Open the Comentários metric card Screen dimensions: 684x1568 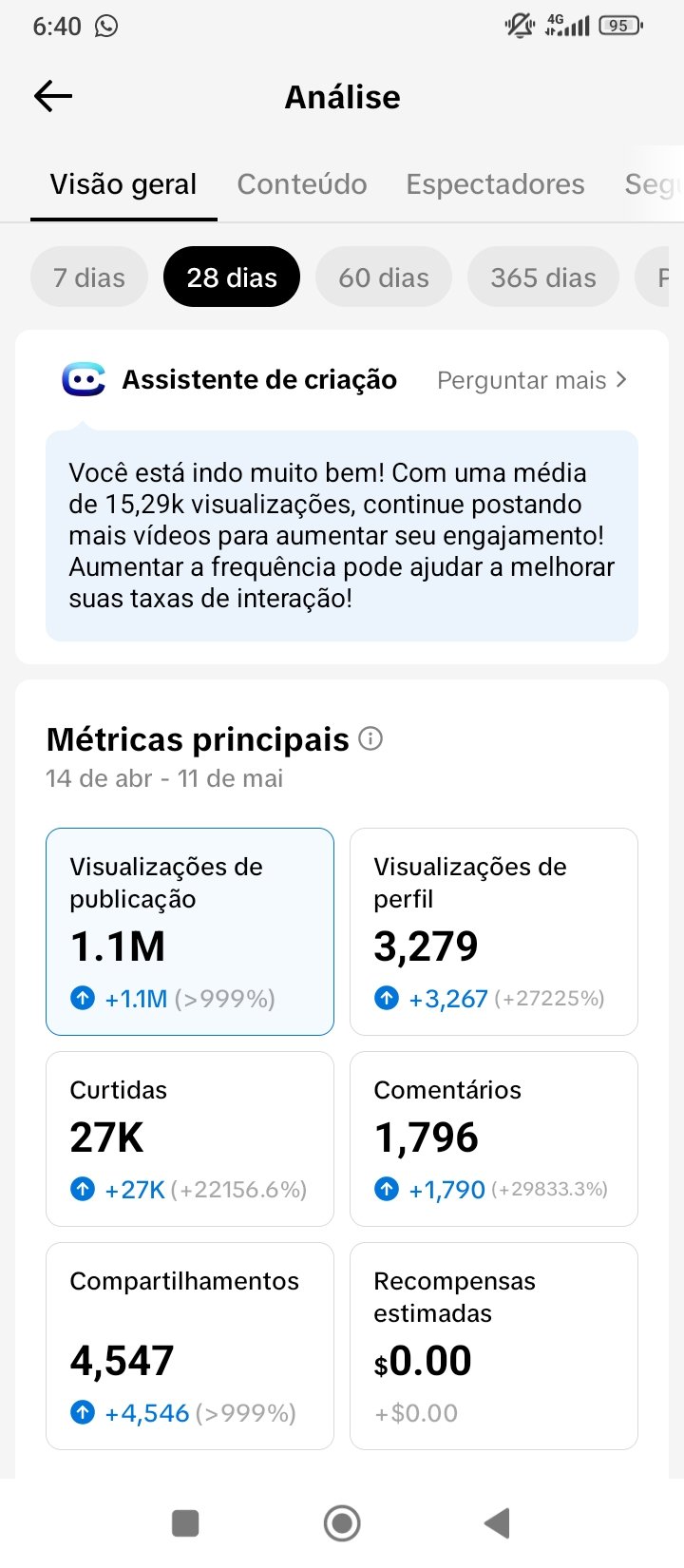pyautogui.click(x=494, y=1138)
